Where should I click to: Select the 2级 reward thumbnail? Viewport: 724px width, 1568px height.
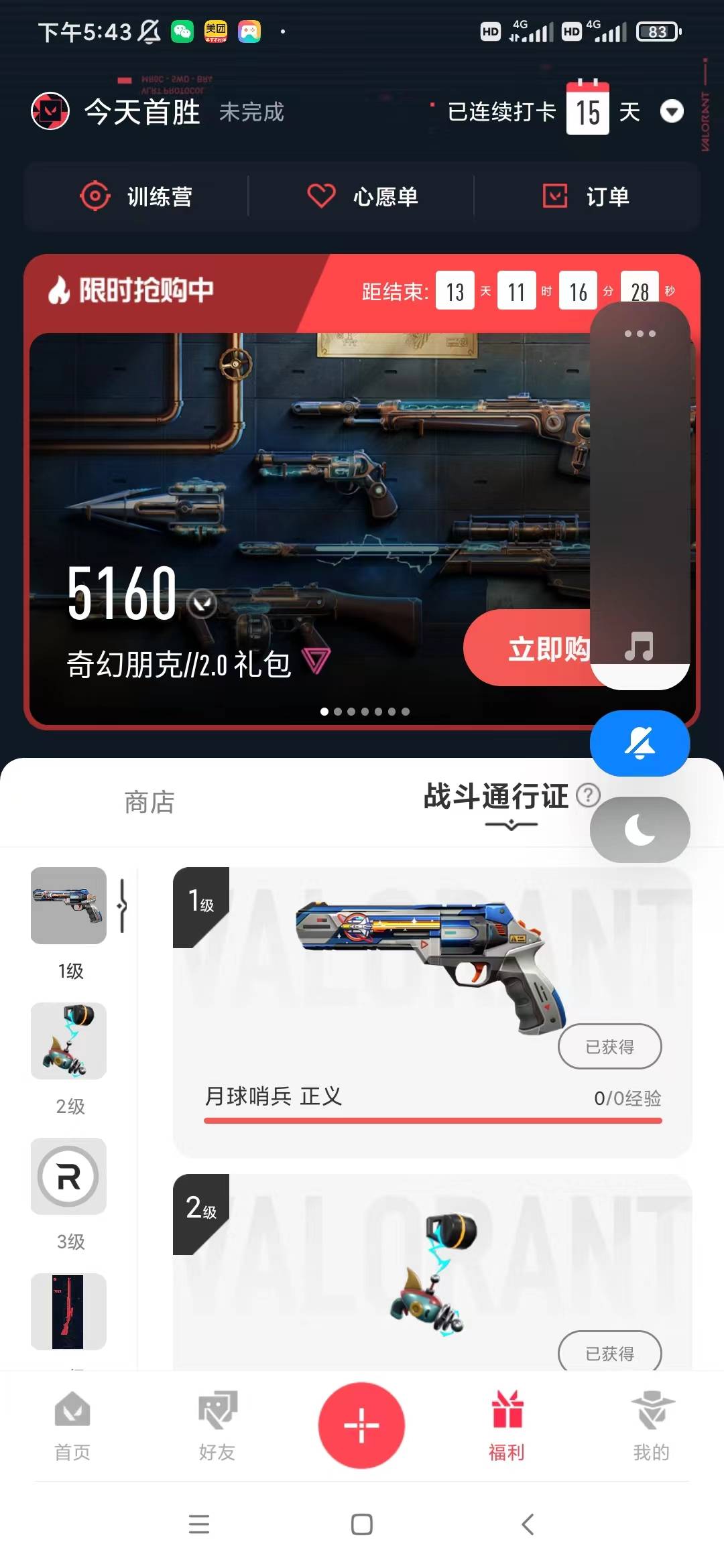click(x=68, y=1041)
